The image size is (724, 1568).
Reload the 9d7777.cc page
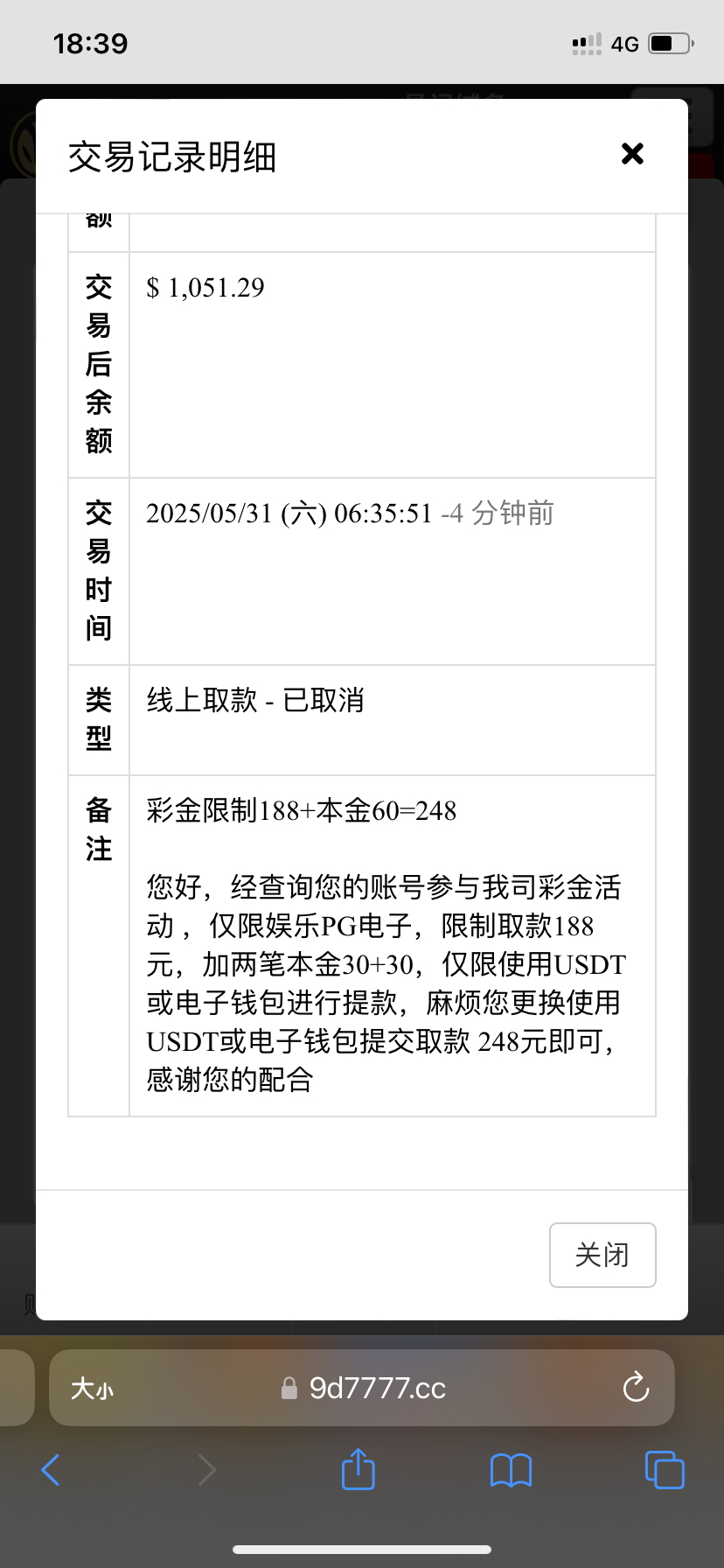(x=636, y=1387)
